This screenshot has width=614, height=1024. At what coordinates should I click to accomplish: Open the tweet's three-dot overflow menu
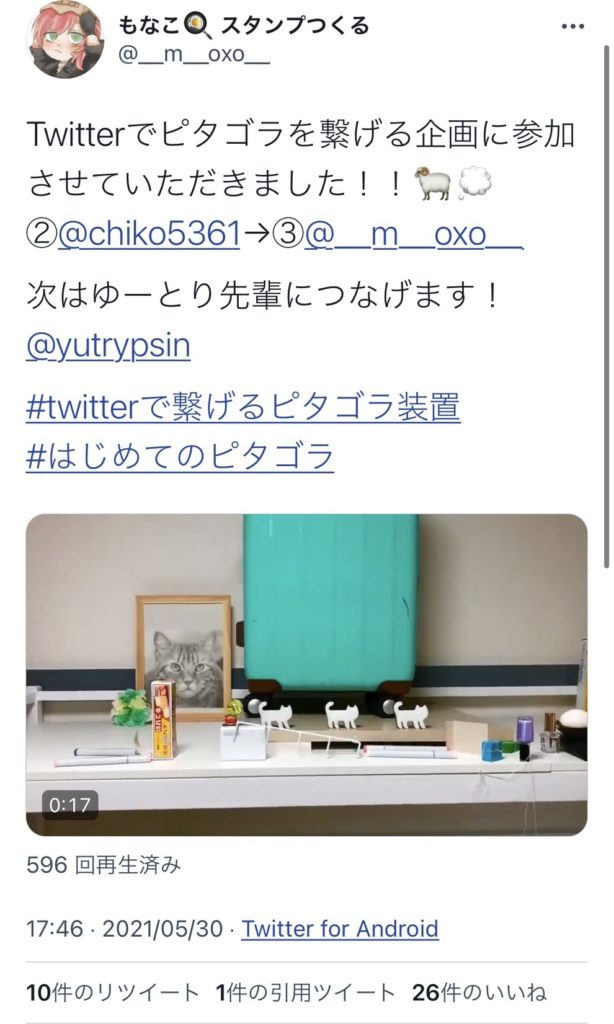click(570, 26)
